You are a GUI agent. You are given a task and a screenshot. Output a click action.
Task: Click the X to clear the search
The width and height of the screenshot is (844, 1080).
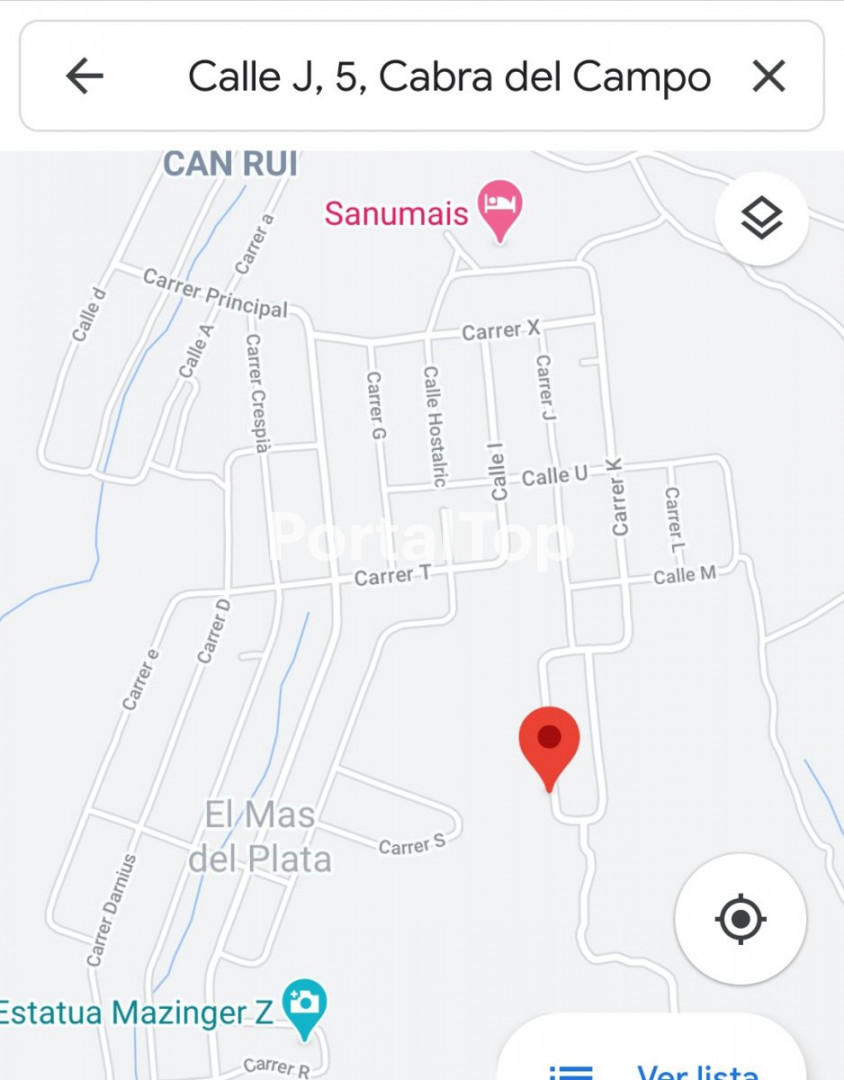(x=768, y=76)
